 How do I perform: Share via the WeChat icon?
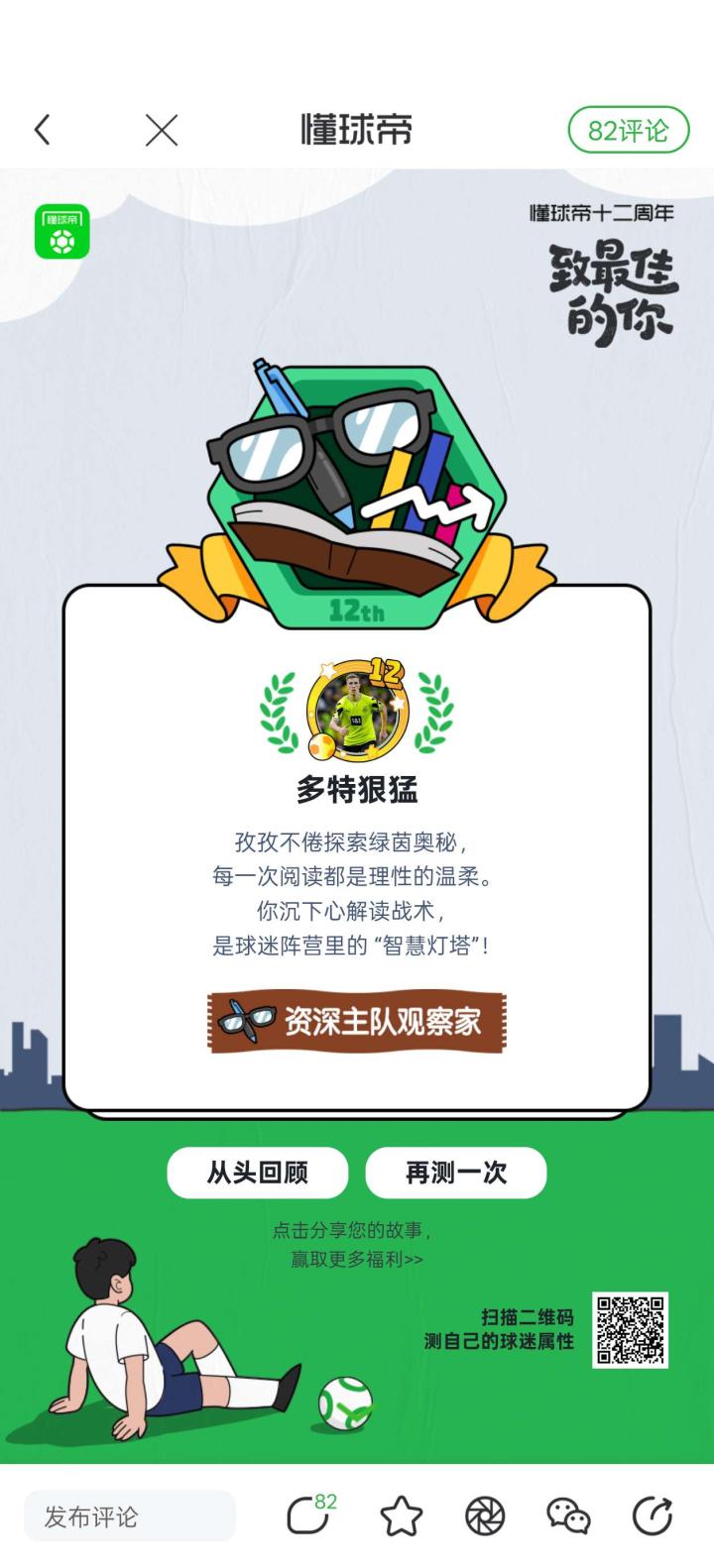[568, 1515]
